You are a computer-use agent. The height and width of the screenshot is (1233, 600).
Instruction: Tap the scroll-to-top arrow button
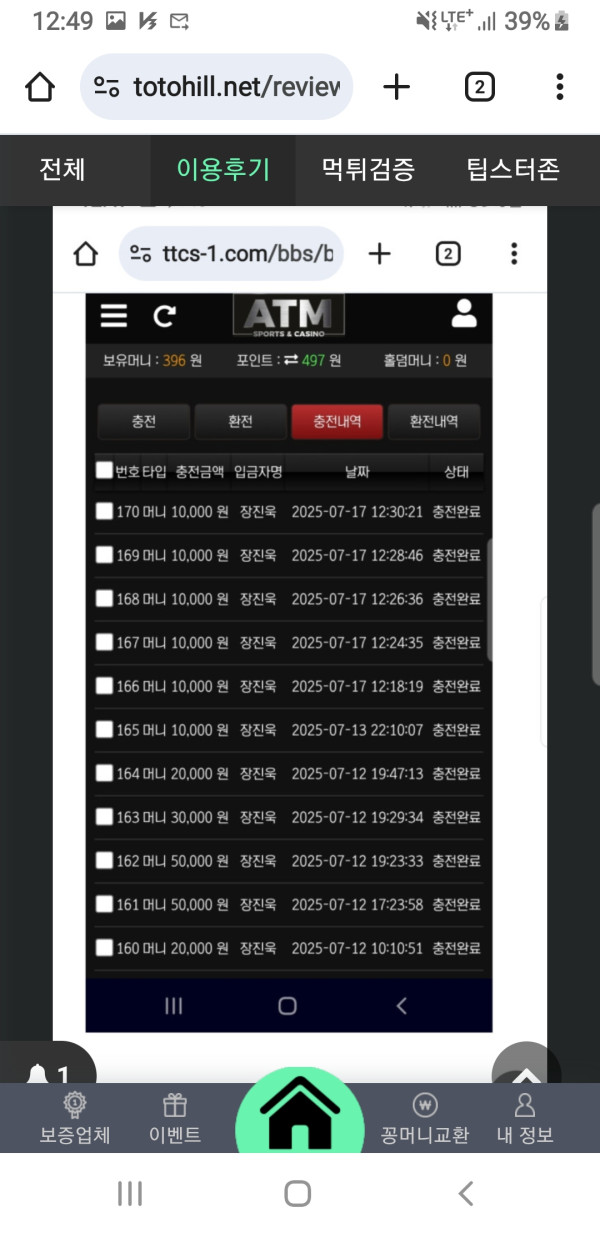point(527,1070)
